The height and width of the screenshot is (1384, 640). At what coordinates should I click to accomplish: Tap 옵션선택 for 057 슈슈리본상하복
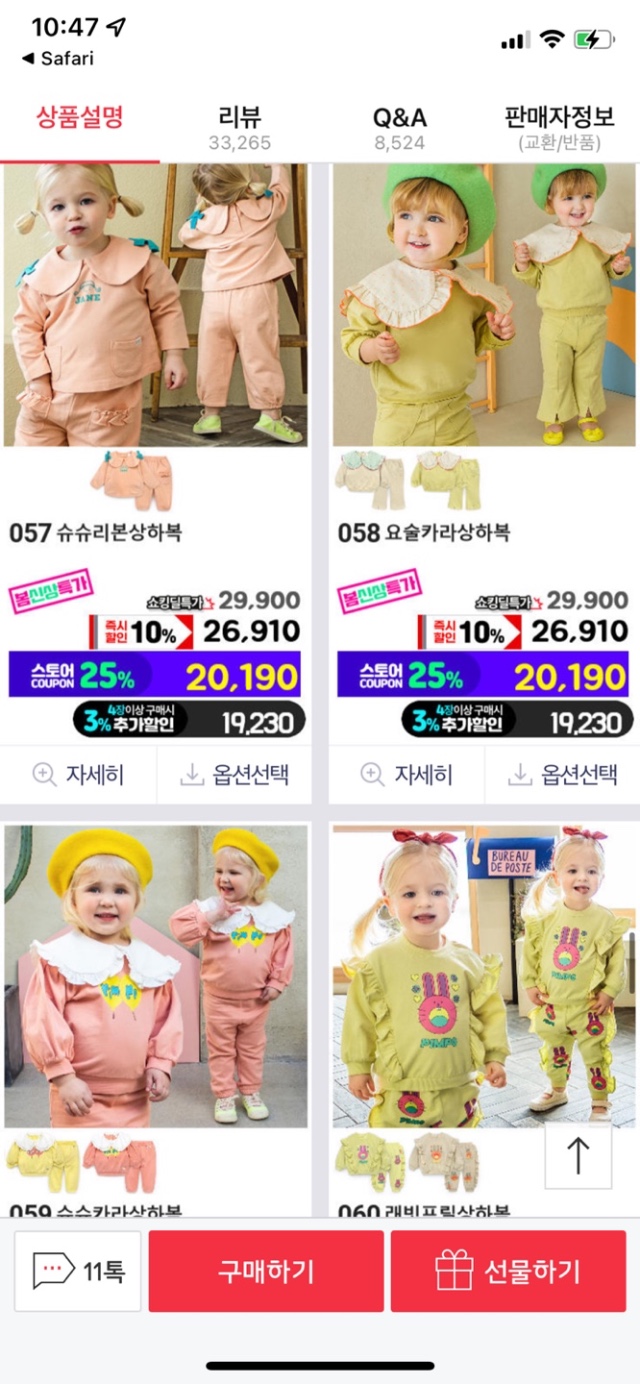click(234, 774)
